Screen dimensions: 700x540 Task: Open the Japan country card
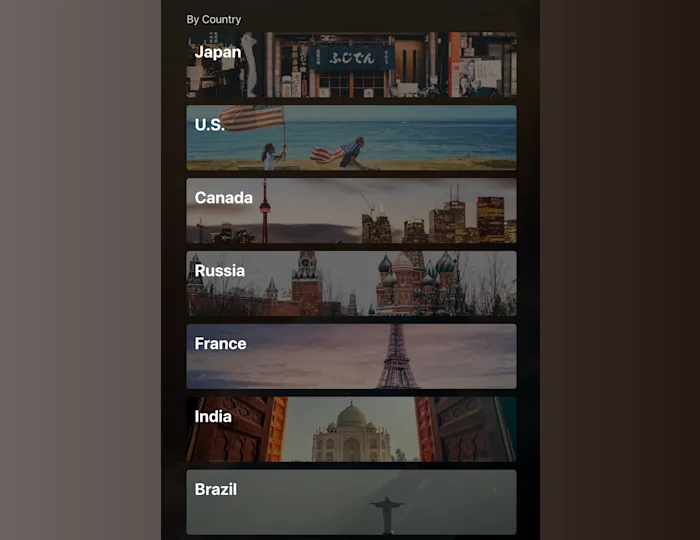(351, 65)
